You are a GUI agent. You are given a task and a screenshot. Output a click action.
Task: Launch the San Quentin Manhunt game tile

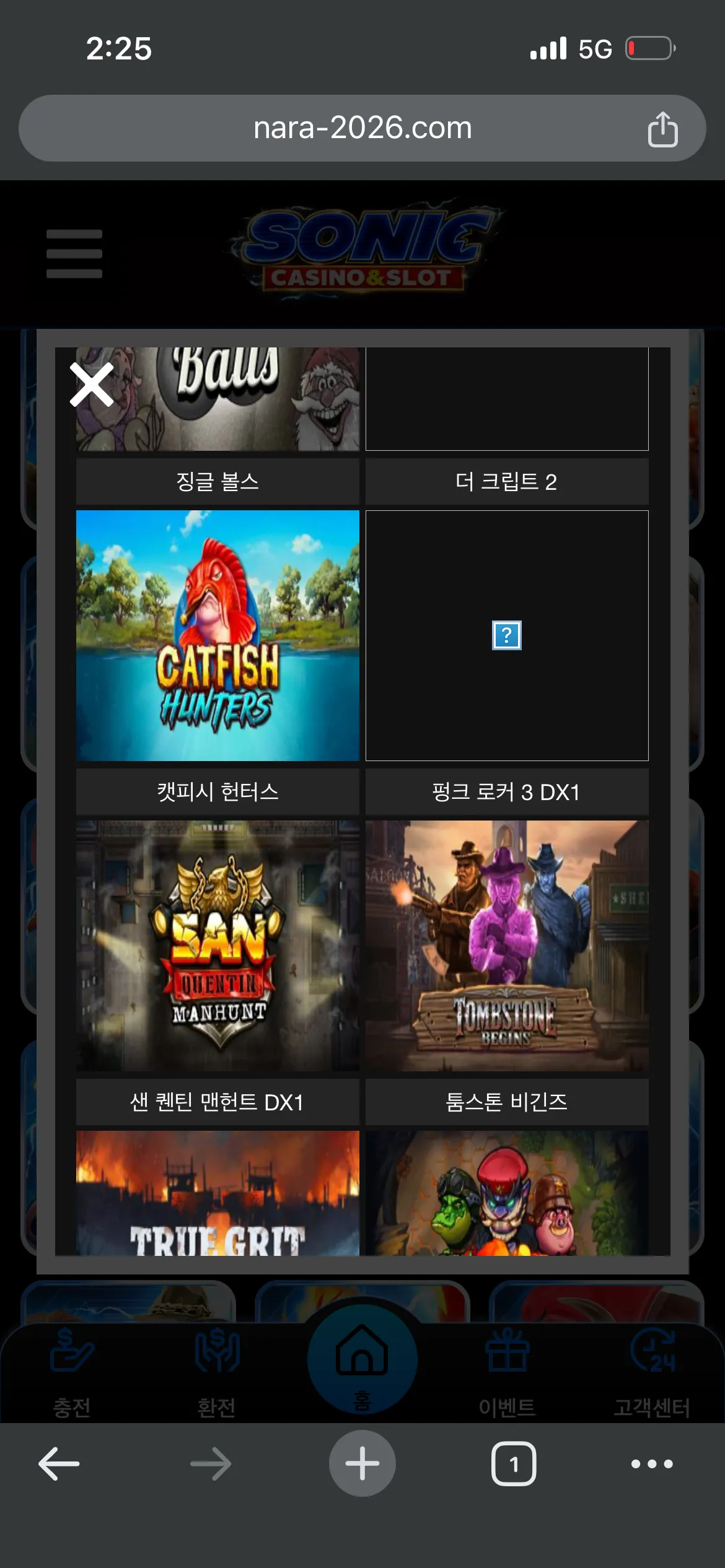pos(217,946)
